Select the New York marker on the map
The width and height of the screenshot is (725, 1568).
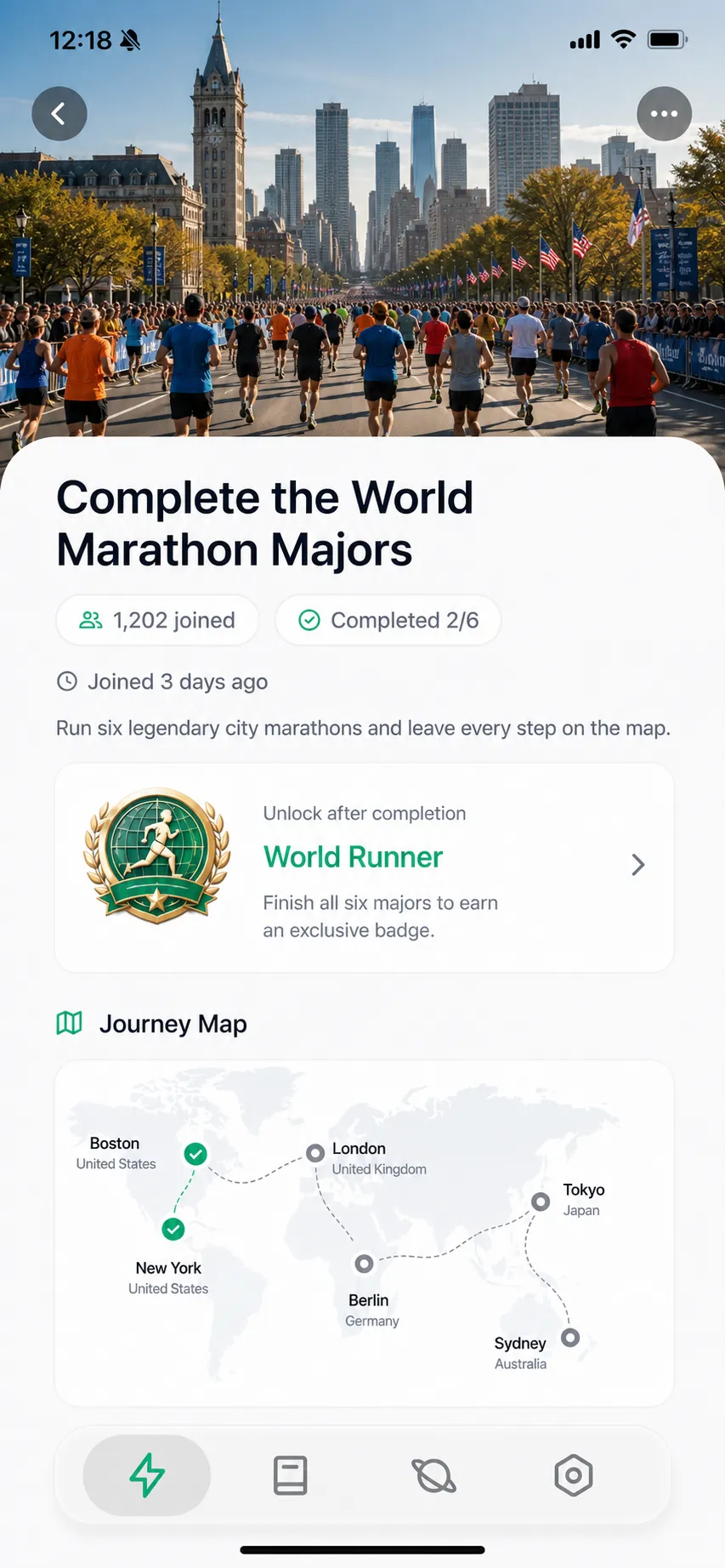(x=173, y=1230)
